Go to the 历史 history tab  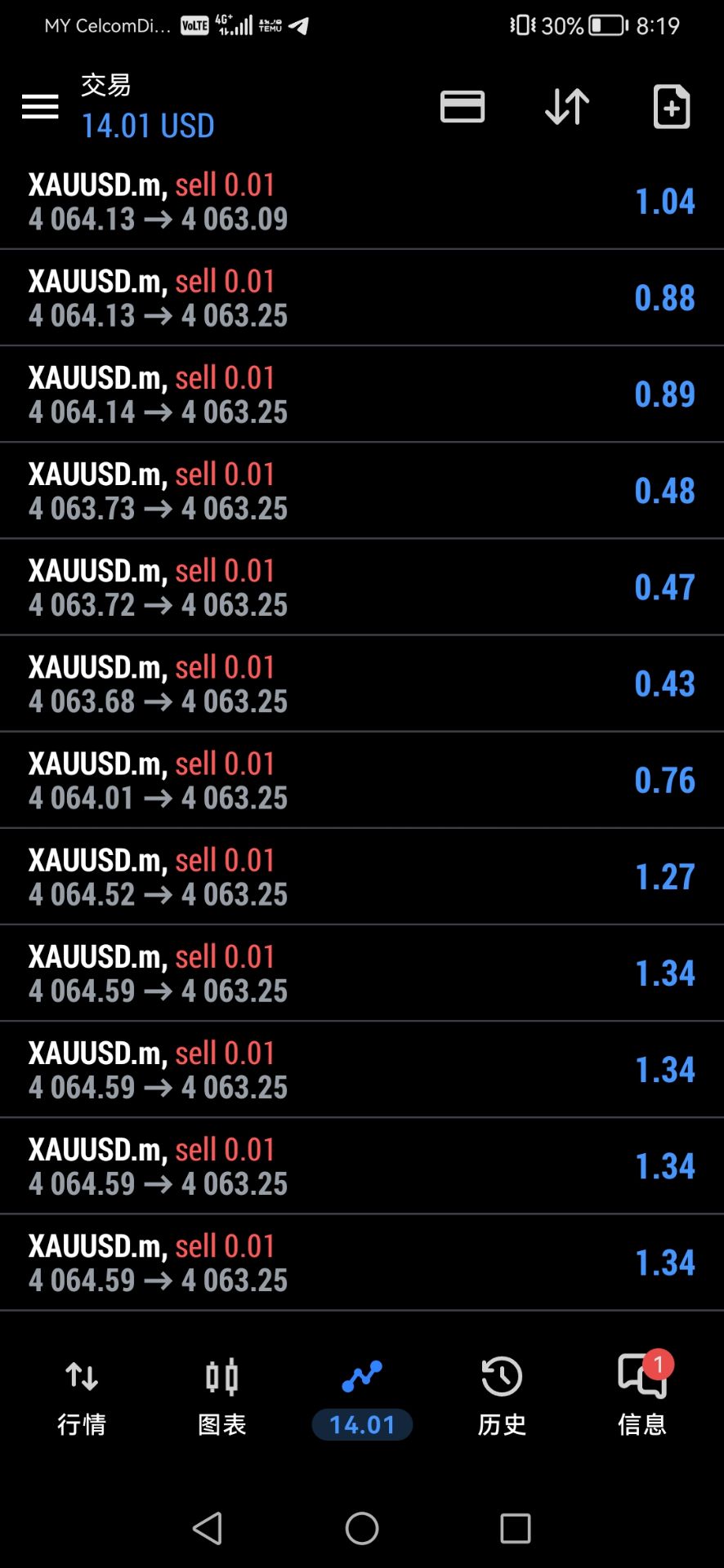[502, 1398]
